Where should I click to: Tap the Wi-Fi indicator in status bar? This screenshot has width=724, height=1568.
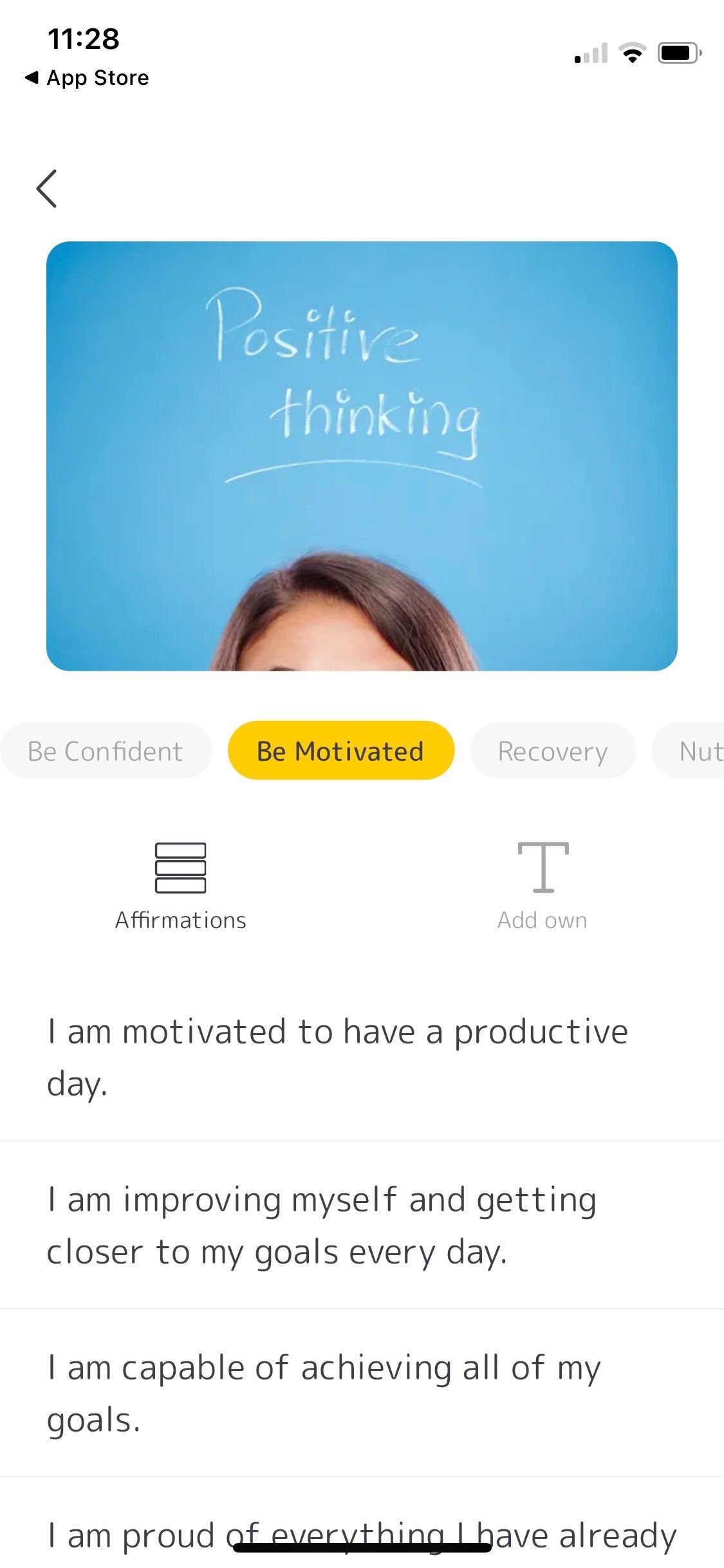(633, 54)
